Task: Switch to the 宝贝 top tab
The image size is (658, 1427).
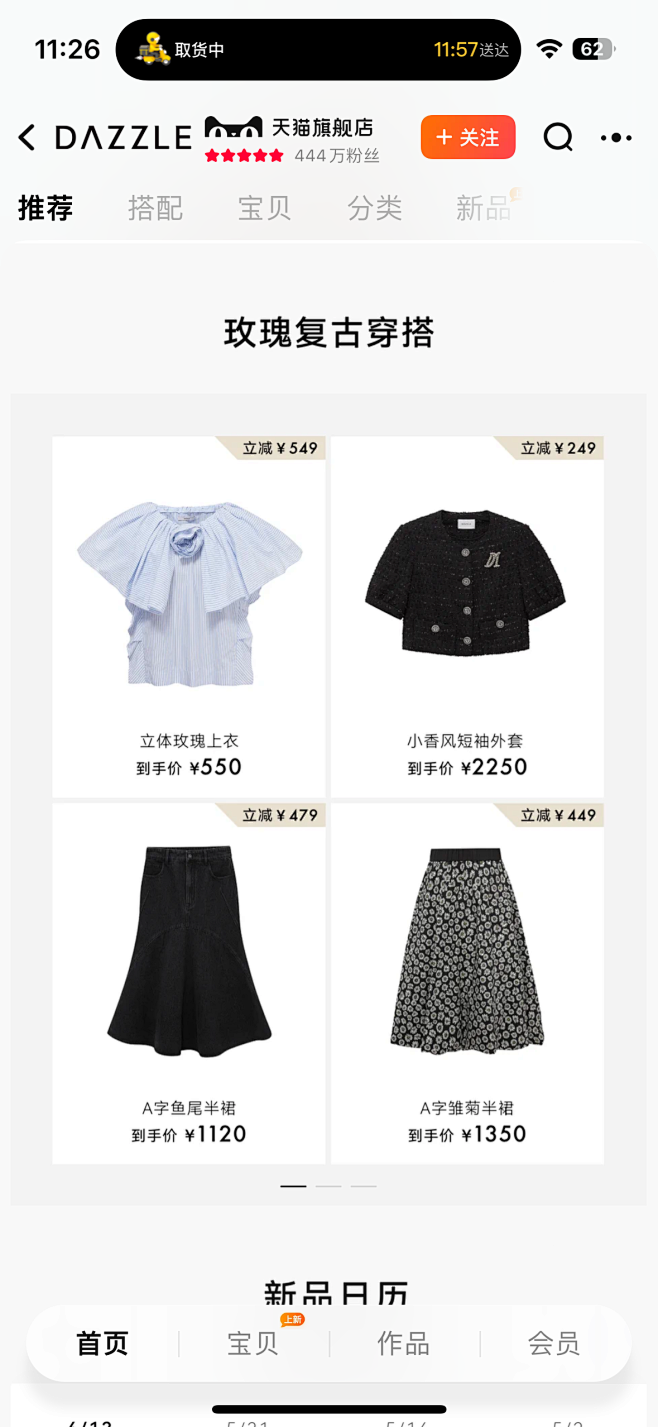Action: (x=264, y=208)
